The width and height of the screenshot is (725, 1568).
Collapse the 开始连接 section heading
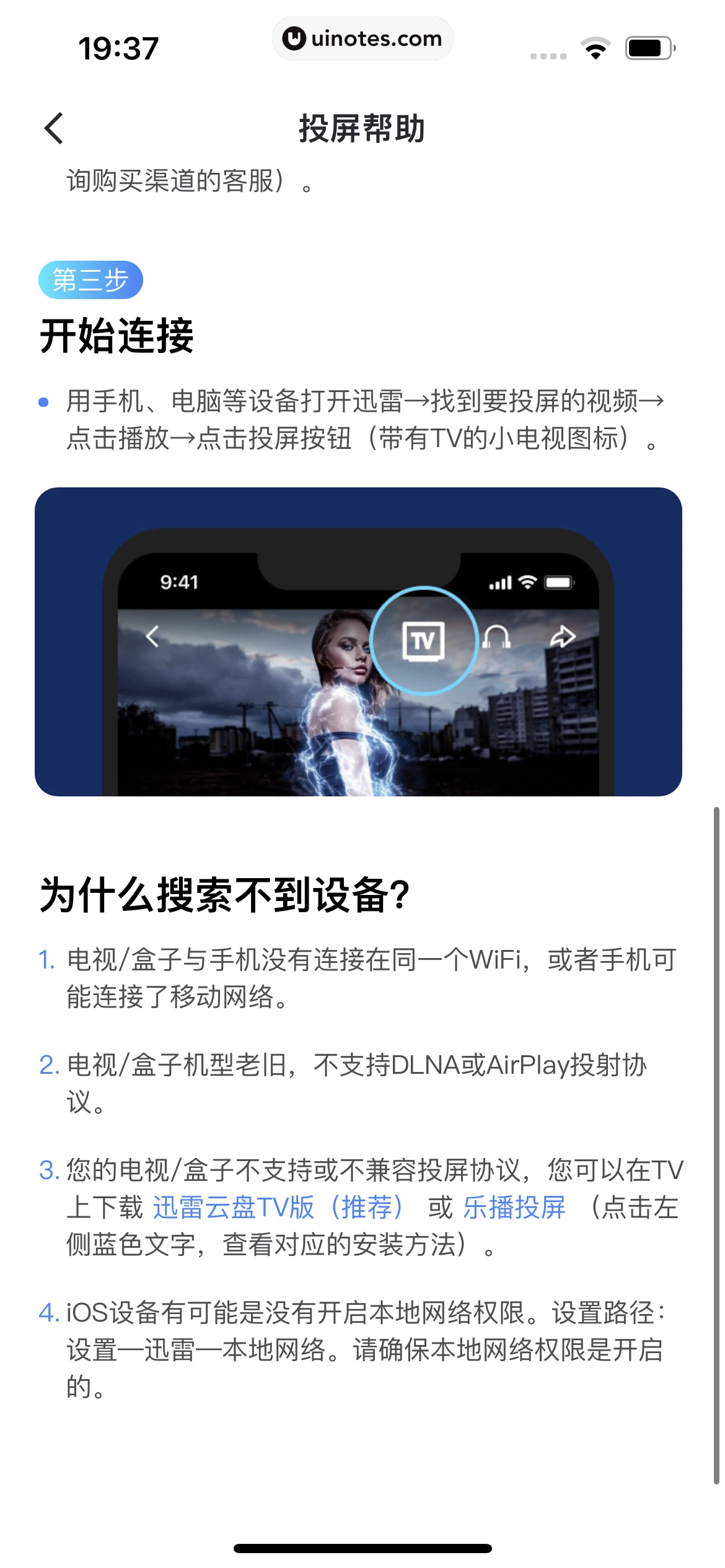pyautogui.click(x=118, y=333)
